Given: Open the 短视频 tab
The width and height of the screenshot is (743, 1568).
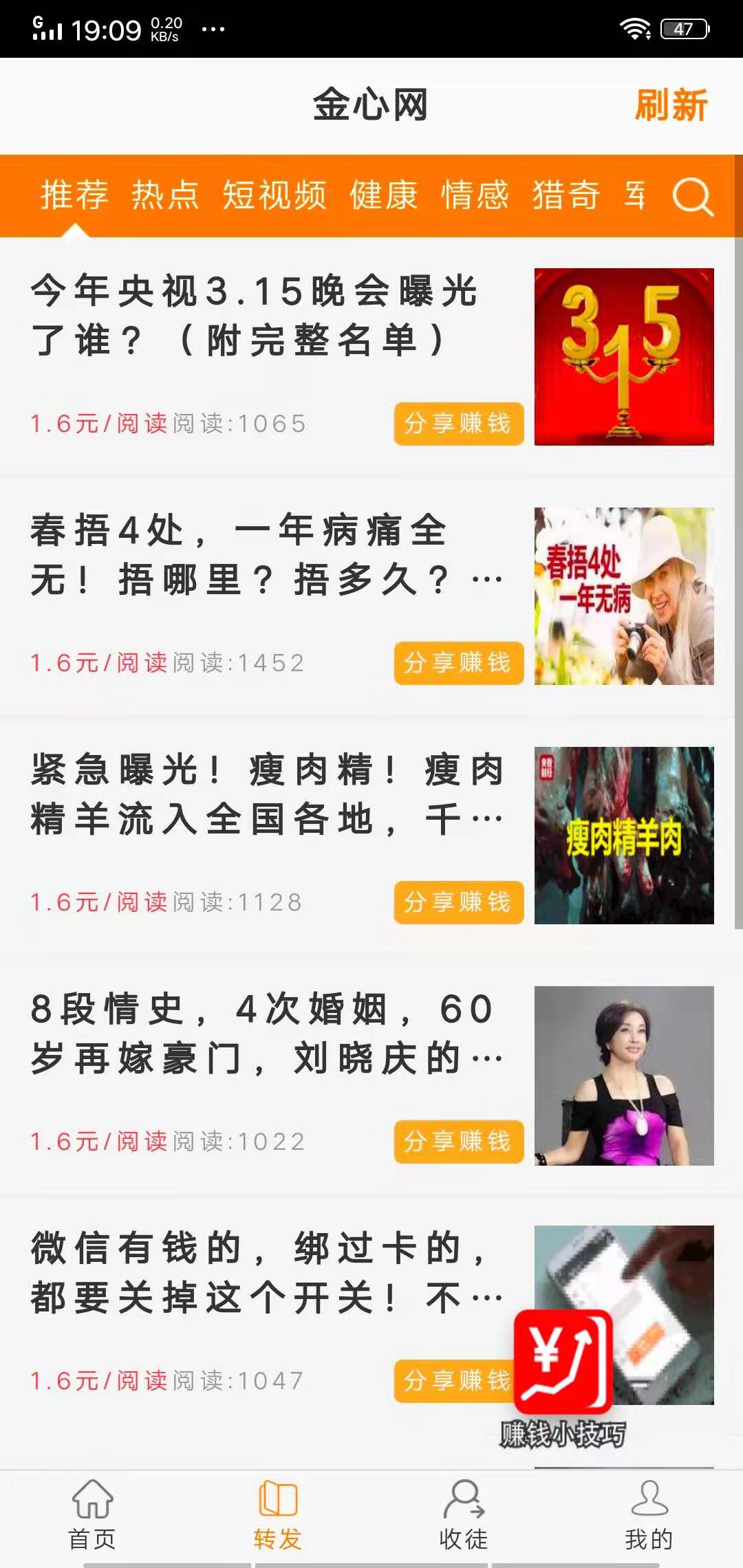Looking at the screenshot, I should (274, 196).
